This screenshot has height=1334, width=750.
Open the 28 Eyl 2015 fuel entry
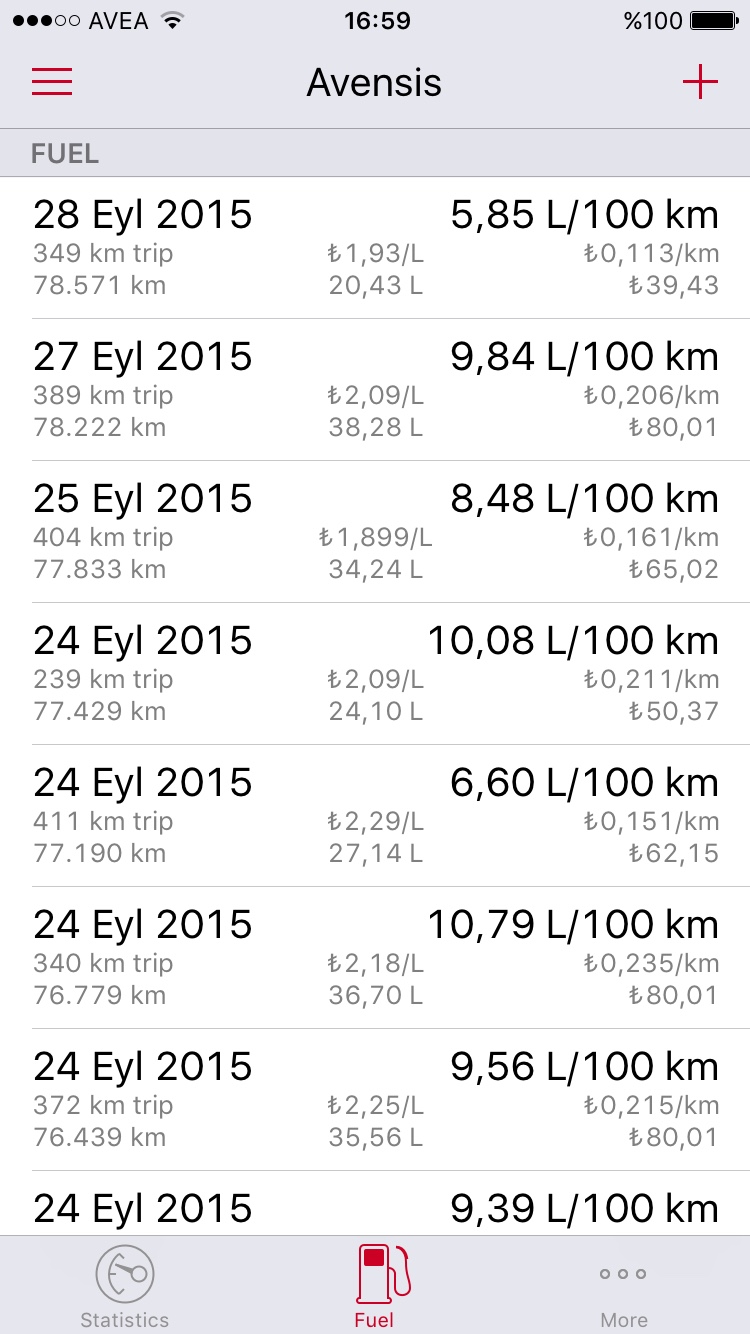pyautogui.click(x=375, y=248)
